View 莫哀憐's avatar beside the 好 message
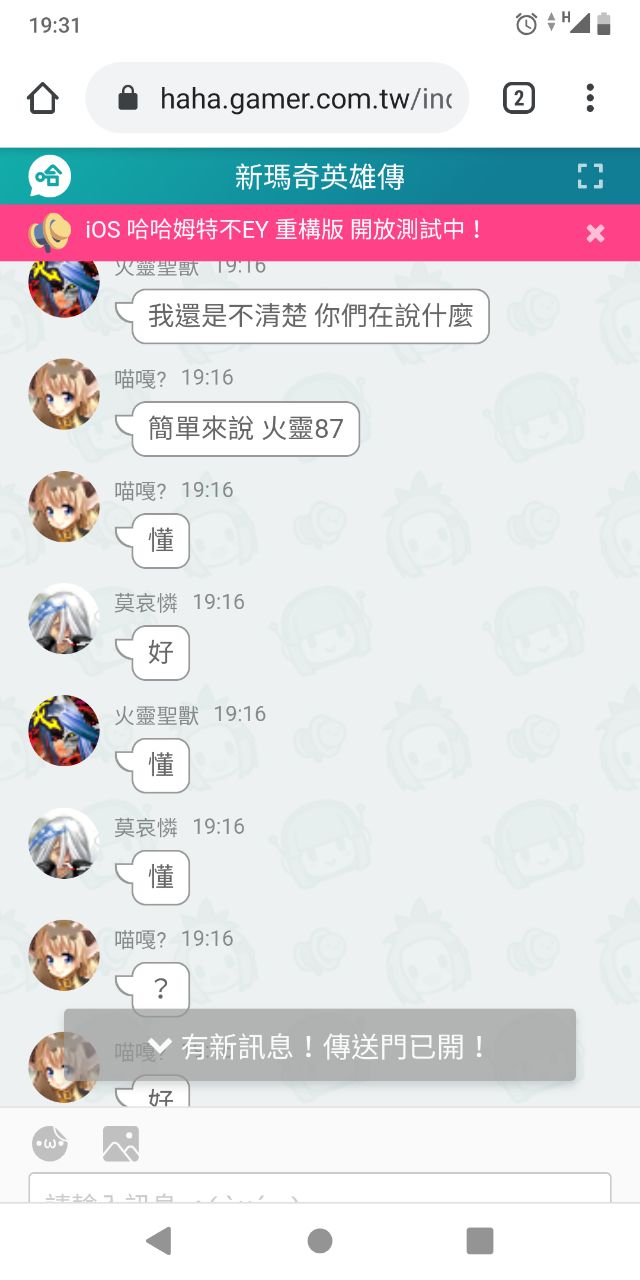Image resolution: width=640 pixels, height=1280 pixels. click(64, 619)
